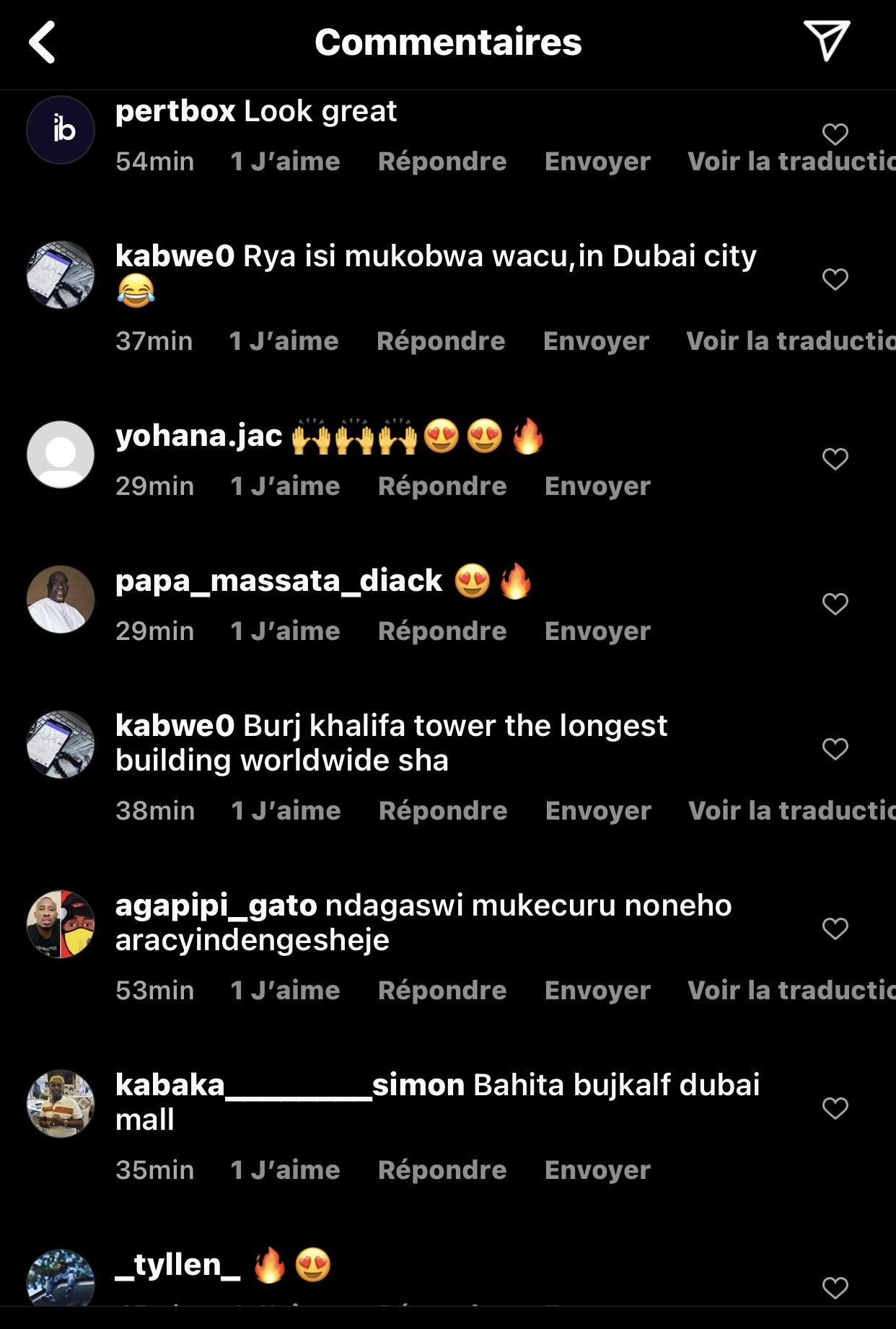The height and width of the screenshot is (1329, 896).
Task: Like _tyllen_'s comment
Action: [x=835, y=1288]
